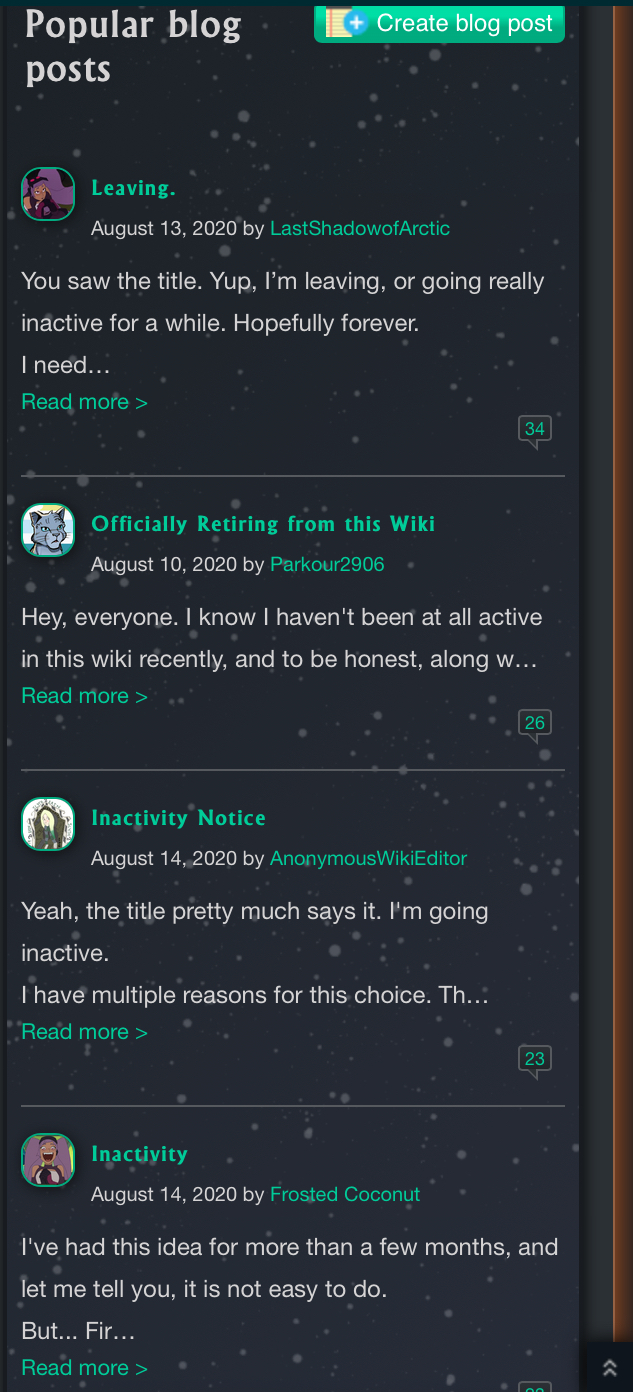Viewport: 633px width, 1392px height.
Task: Tap LastShadowofArctic's avatar image
Action: pyautogui.click(x=48, y=194)
